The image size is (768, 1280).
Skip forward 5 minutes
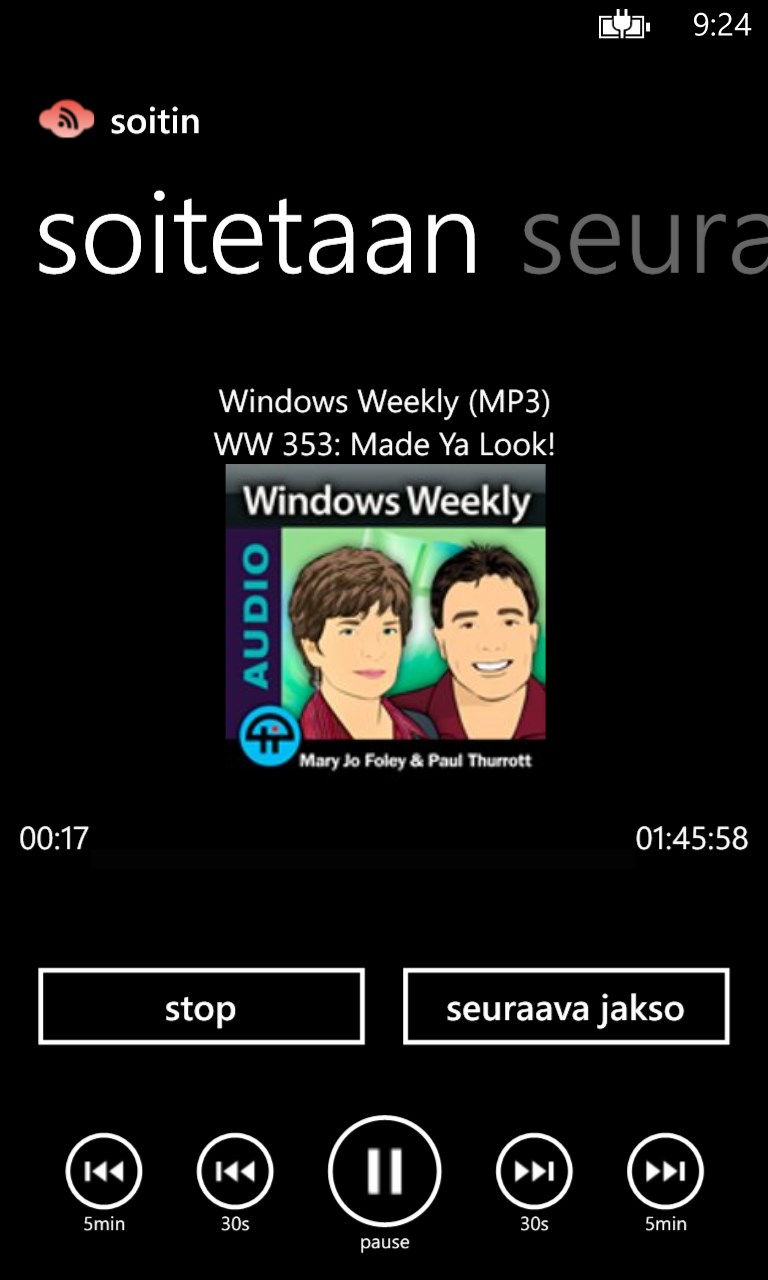(x=665, y=1171)
